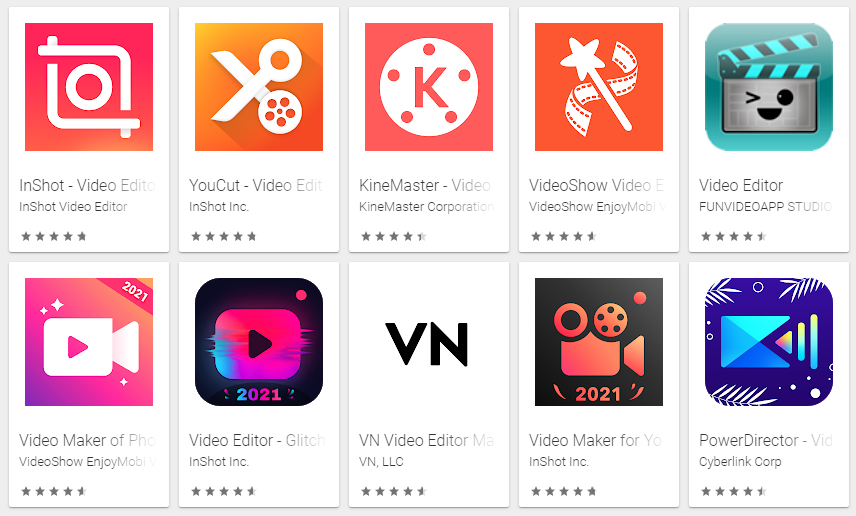
Task: Select the Video Editor - Glitch app card
Action: 259,342
